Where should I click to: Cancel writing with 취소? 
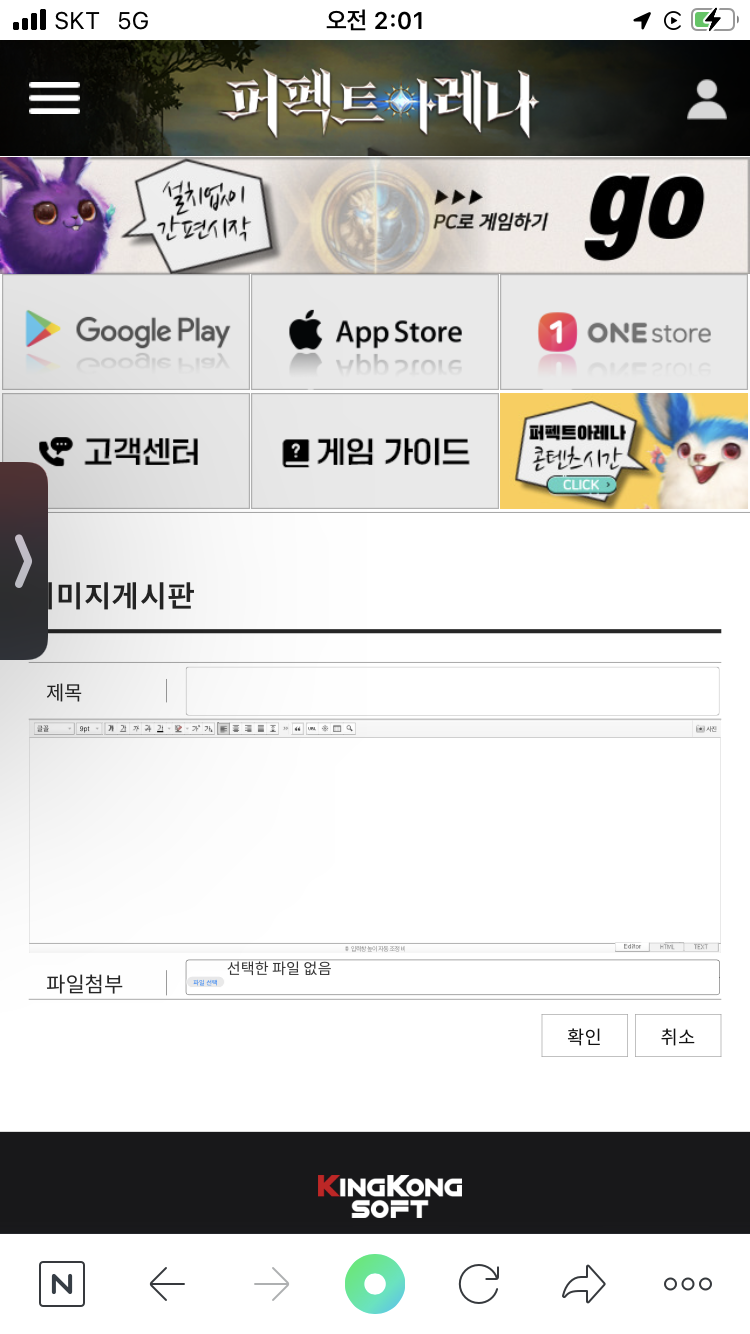(677, 1036)
